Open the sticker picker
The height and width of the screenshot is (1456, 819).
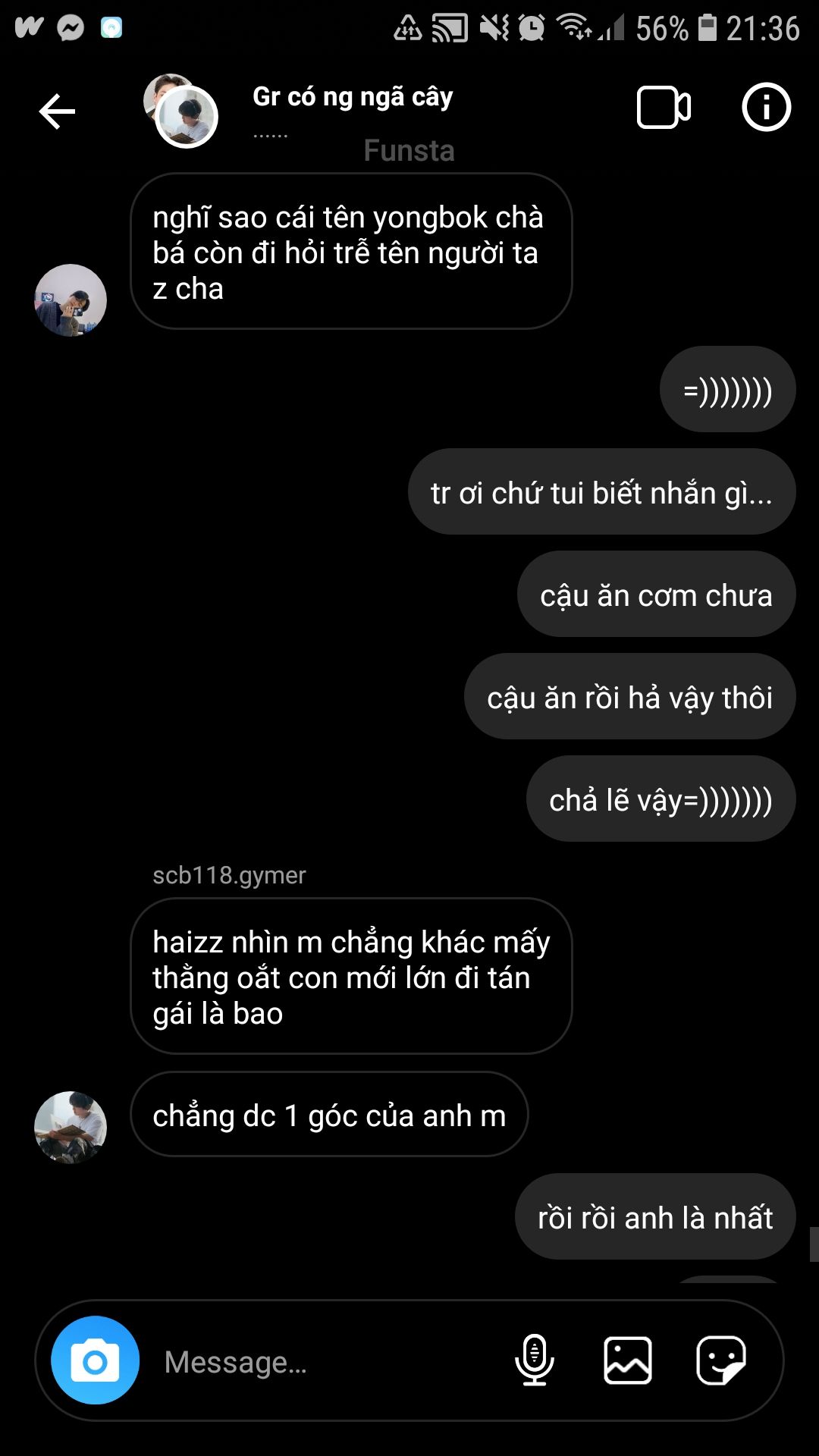pos(721,1360)
